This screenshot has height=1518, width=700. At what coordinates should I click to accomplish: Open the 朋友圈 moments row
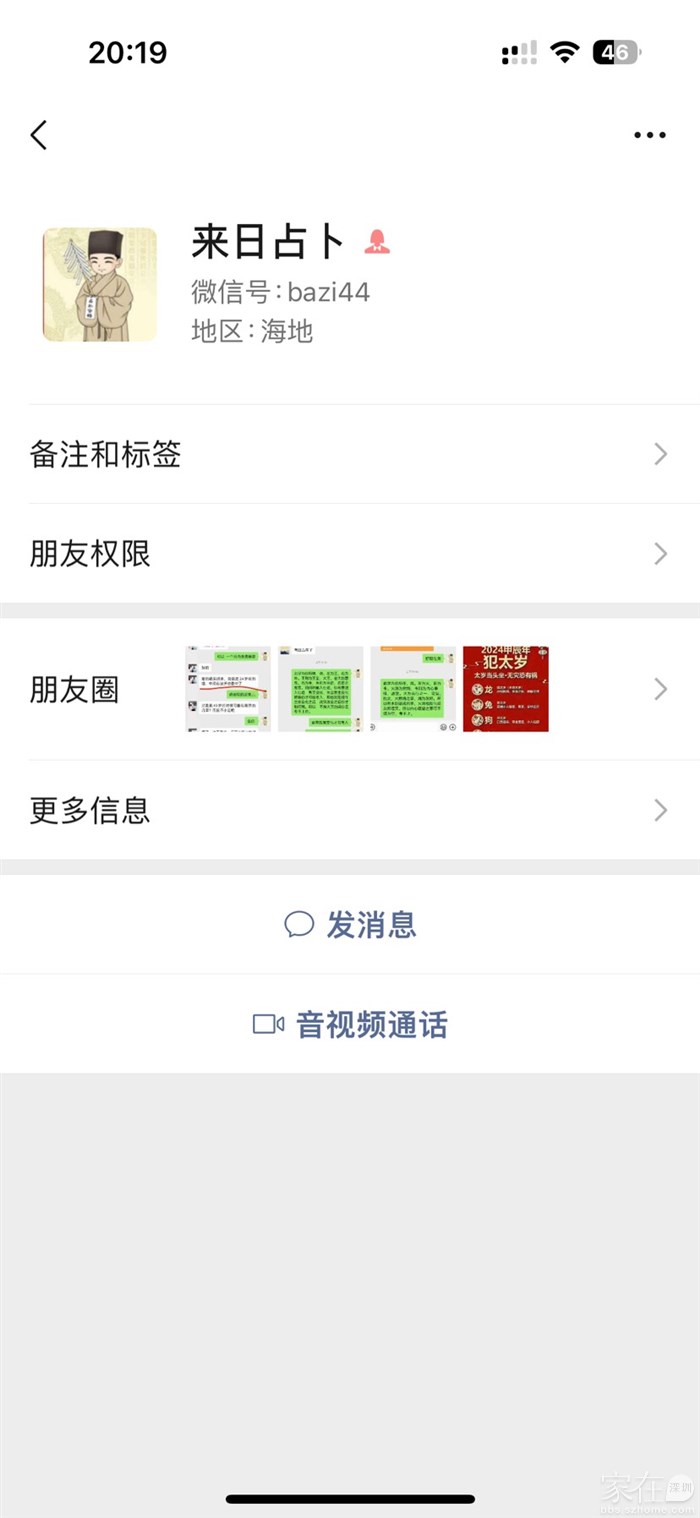[x=350, y=689]
